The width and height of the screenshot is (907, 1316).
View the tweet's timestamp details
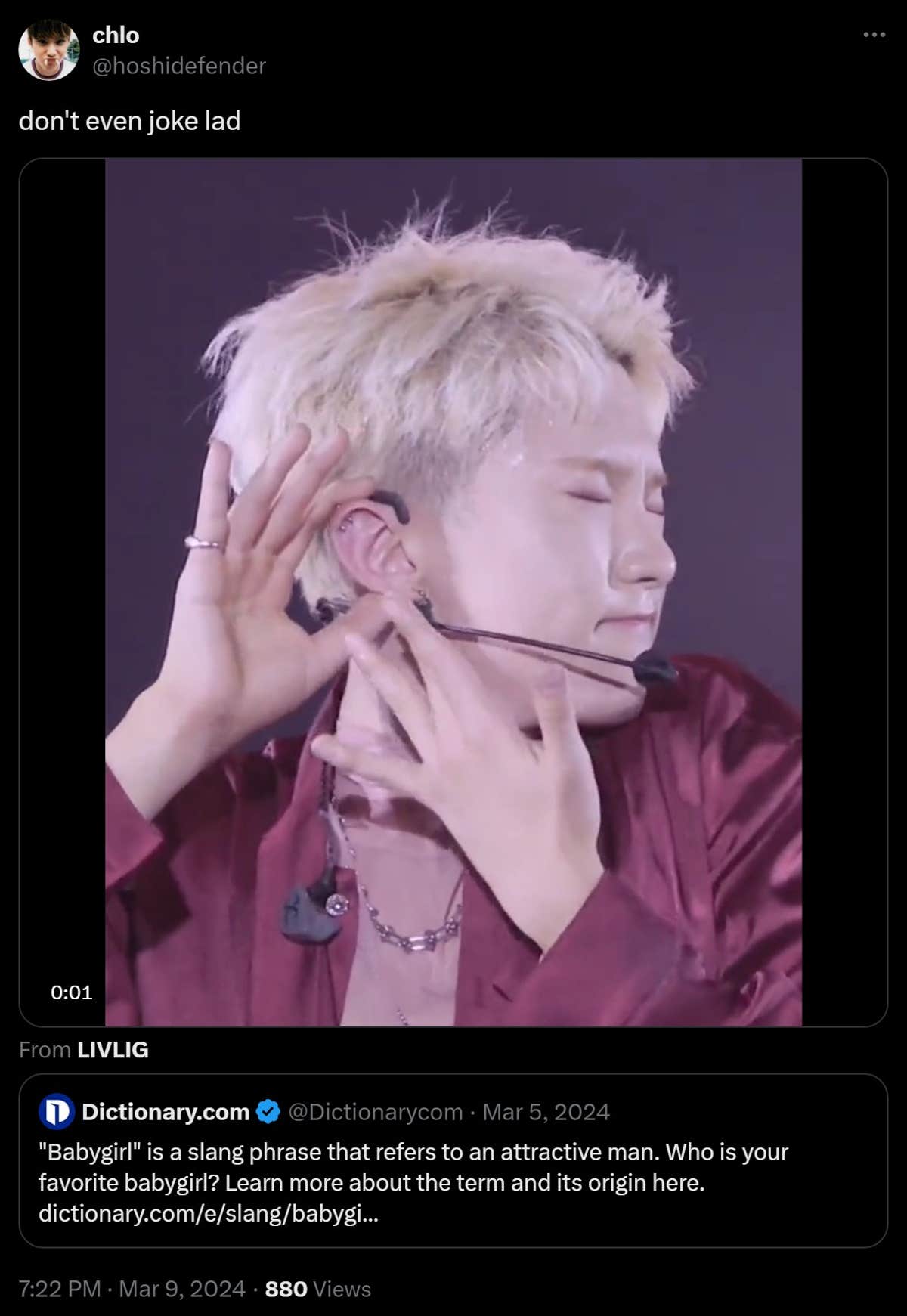(x=132, y=1289)
